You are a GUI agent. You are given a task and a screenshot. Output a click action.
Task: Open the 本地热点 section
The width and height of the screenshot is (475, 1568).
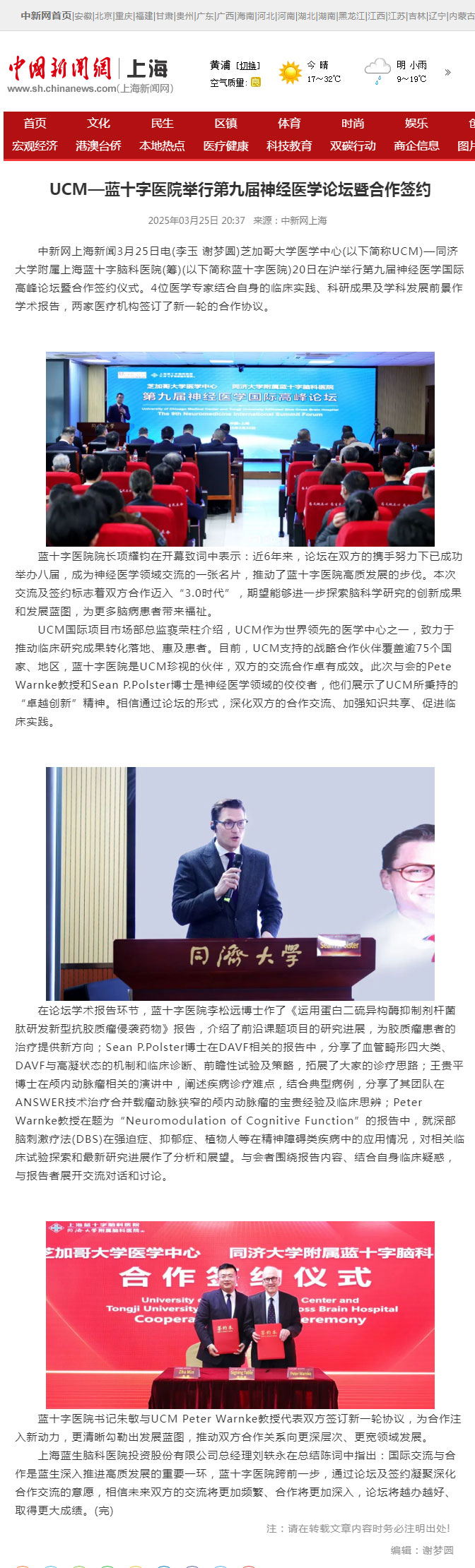pos(162,145)
